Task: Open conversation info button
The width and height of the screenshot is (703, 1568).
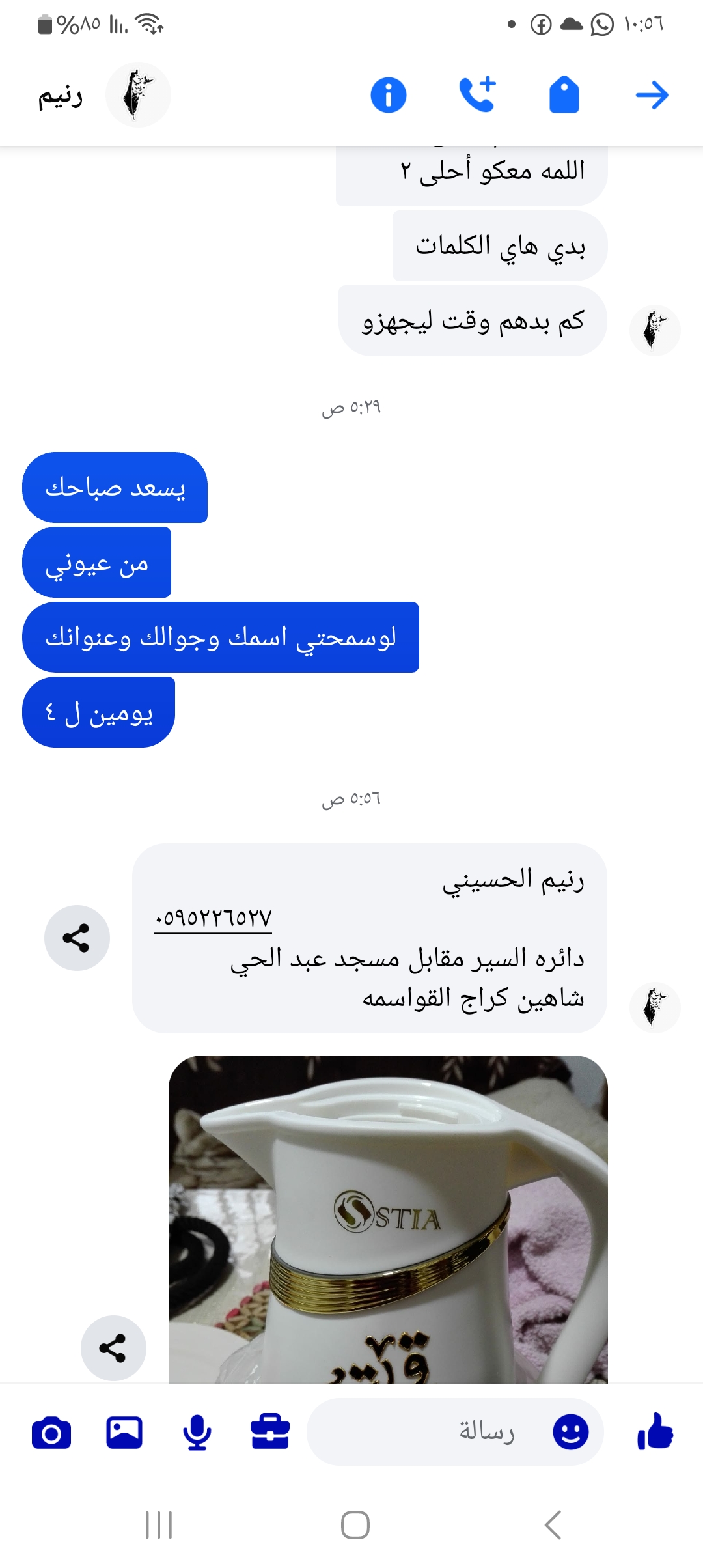Action: [389, 95]
